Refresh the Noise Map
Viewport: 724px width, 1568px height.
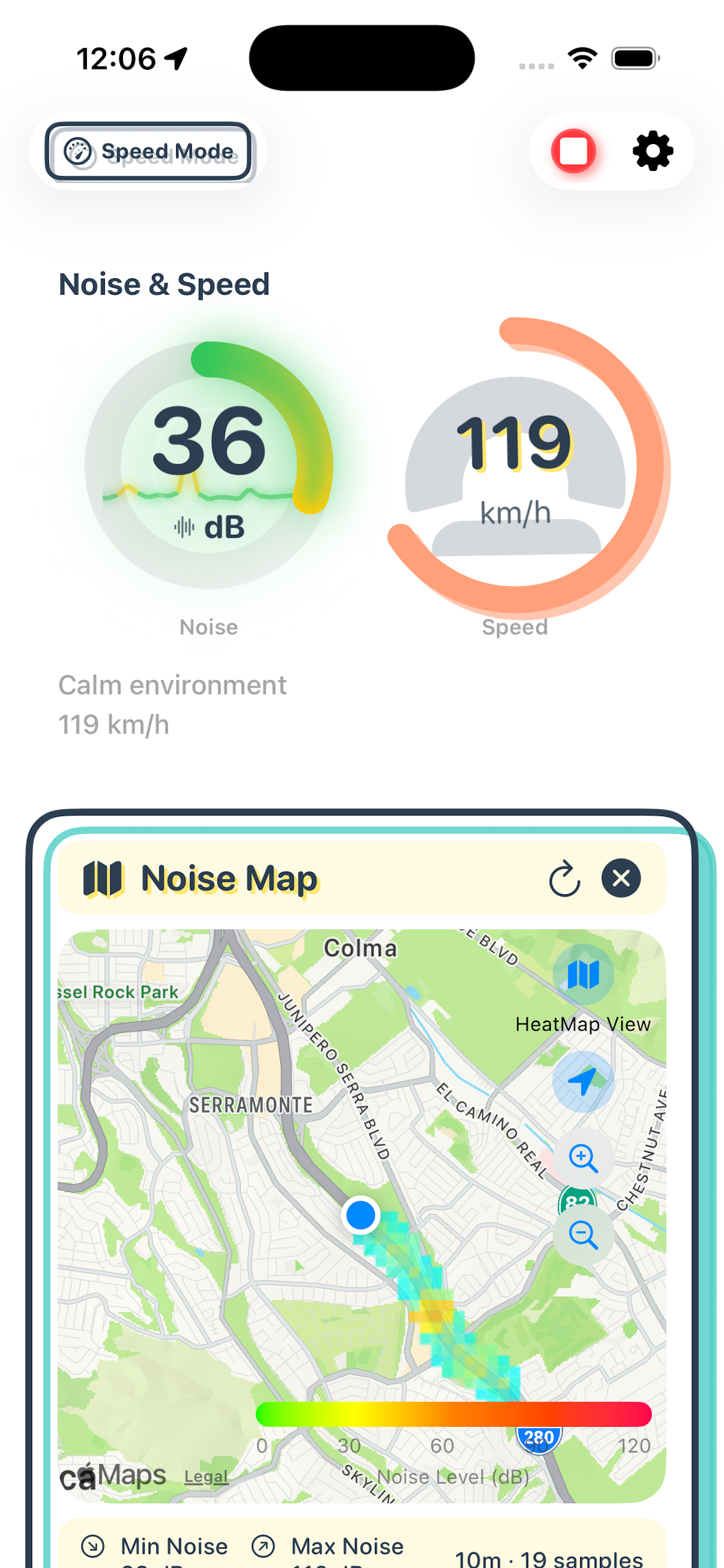[x=563, y=878]
